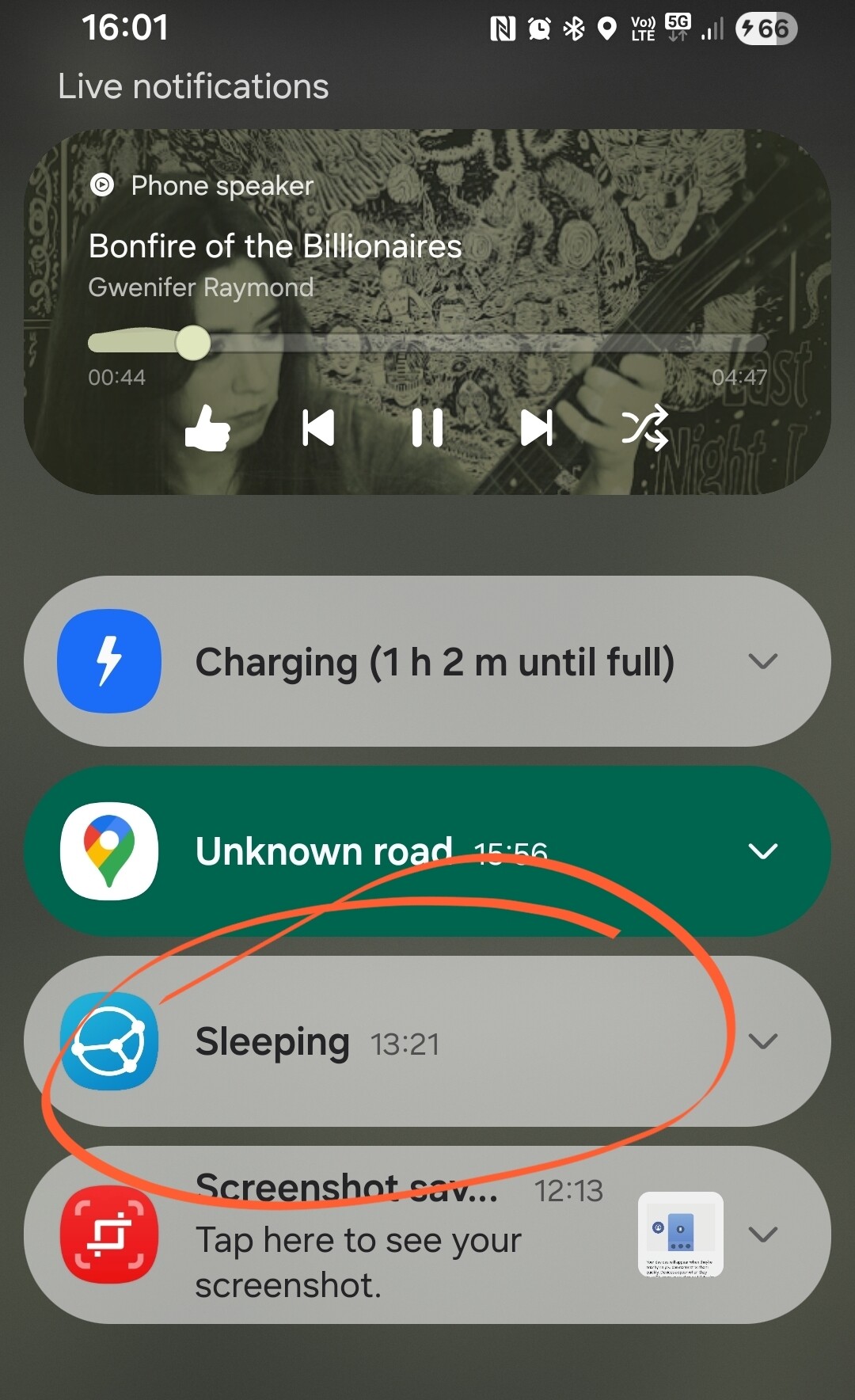Image resolution: width=855 pixels, height=1400 pixels.
Task: Expand the Charging notification
Action: (x=762, y=661)
